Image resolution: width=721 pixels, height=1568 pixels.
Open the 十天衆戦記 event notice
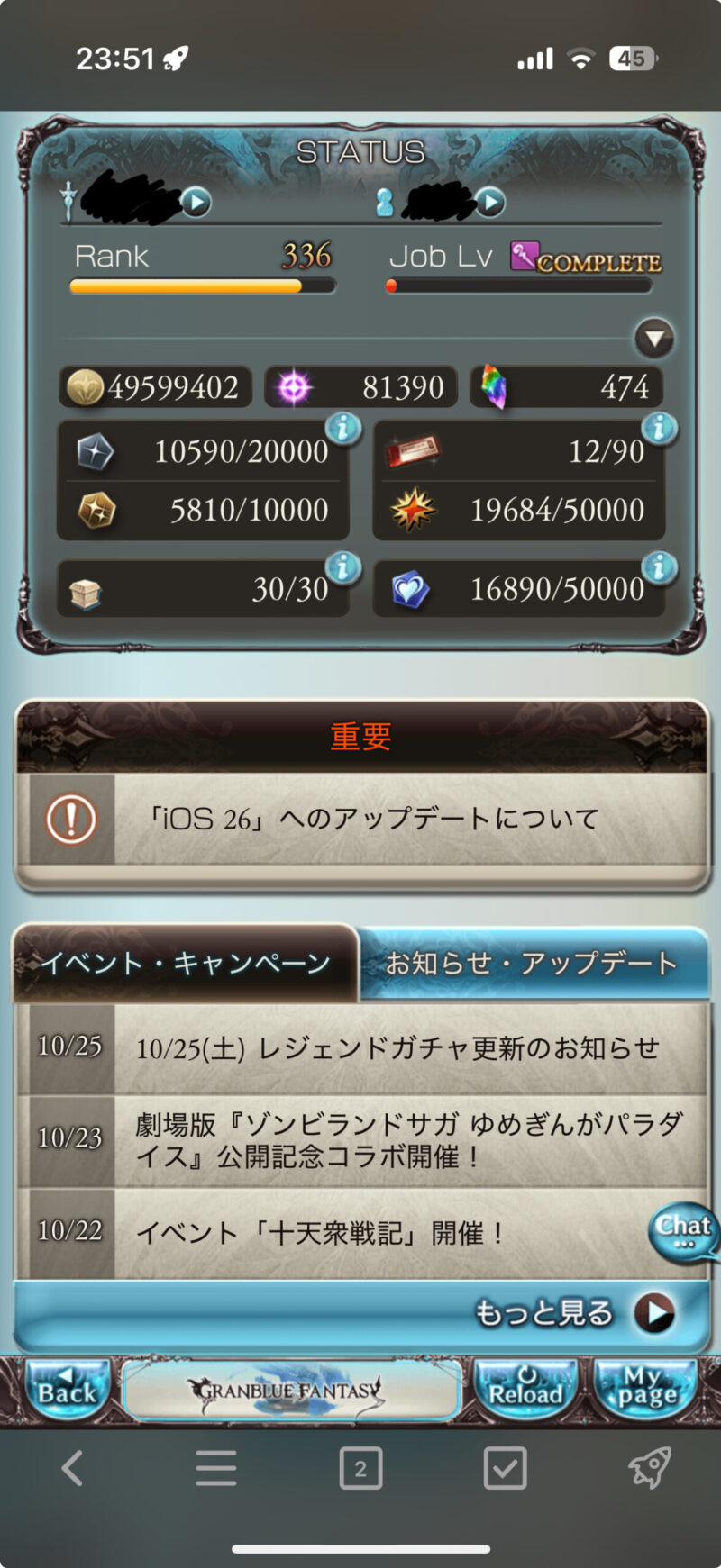[360, 1233]
